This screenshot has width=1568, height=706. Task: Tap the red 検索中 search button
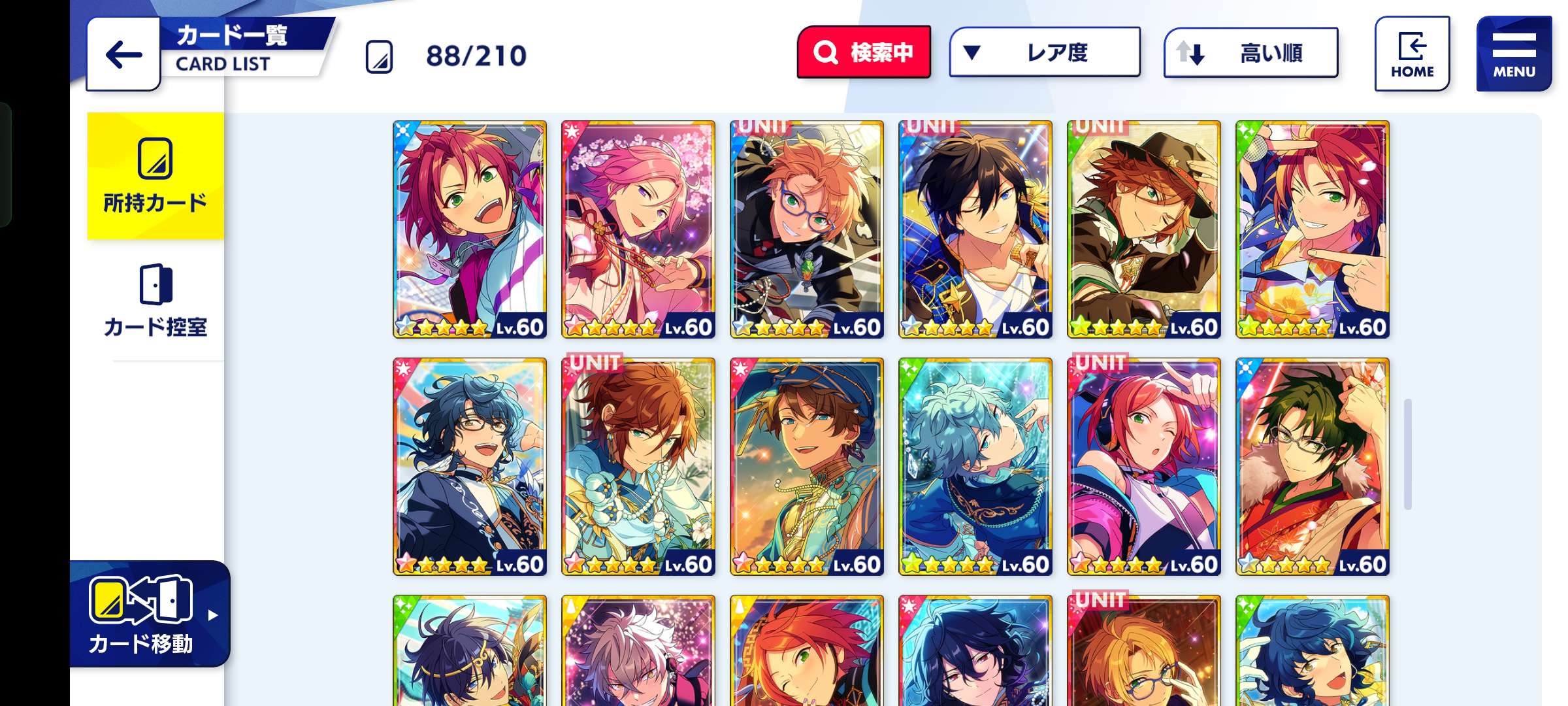(864, 52)
